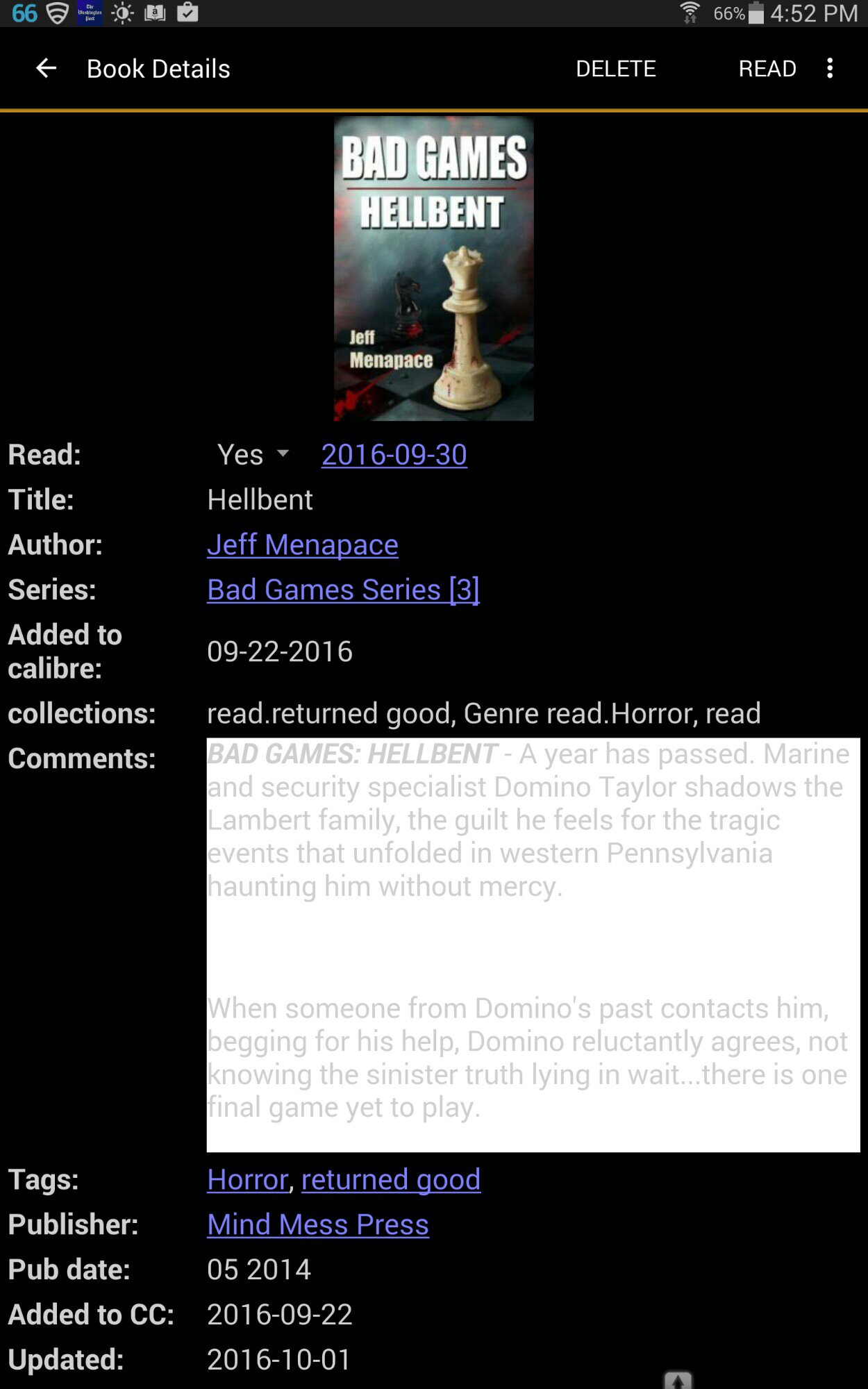Tap READ to open the book

click(767, 69)
